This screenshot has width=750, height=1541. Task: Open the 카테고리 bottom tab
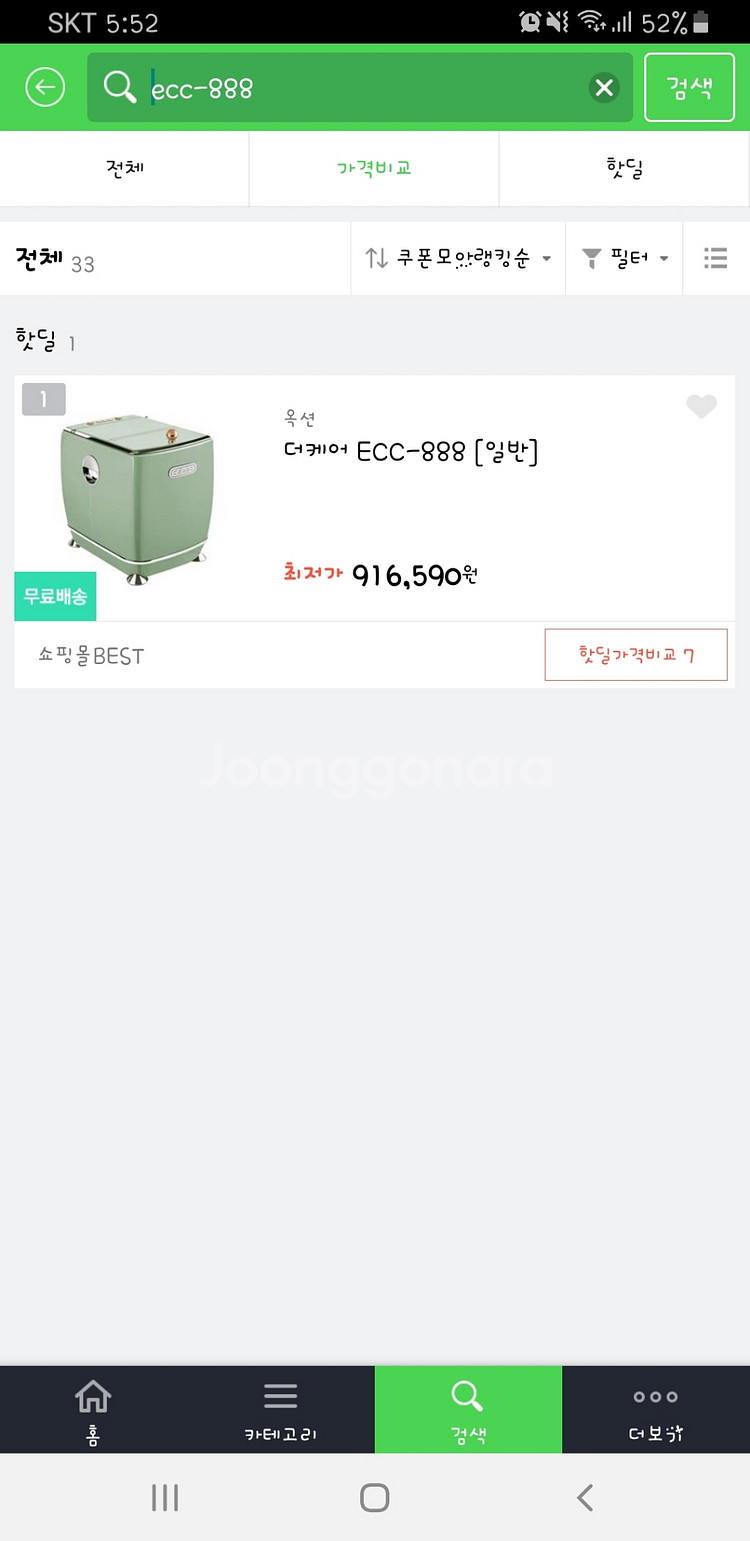click(281, 1409)
